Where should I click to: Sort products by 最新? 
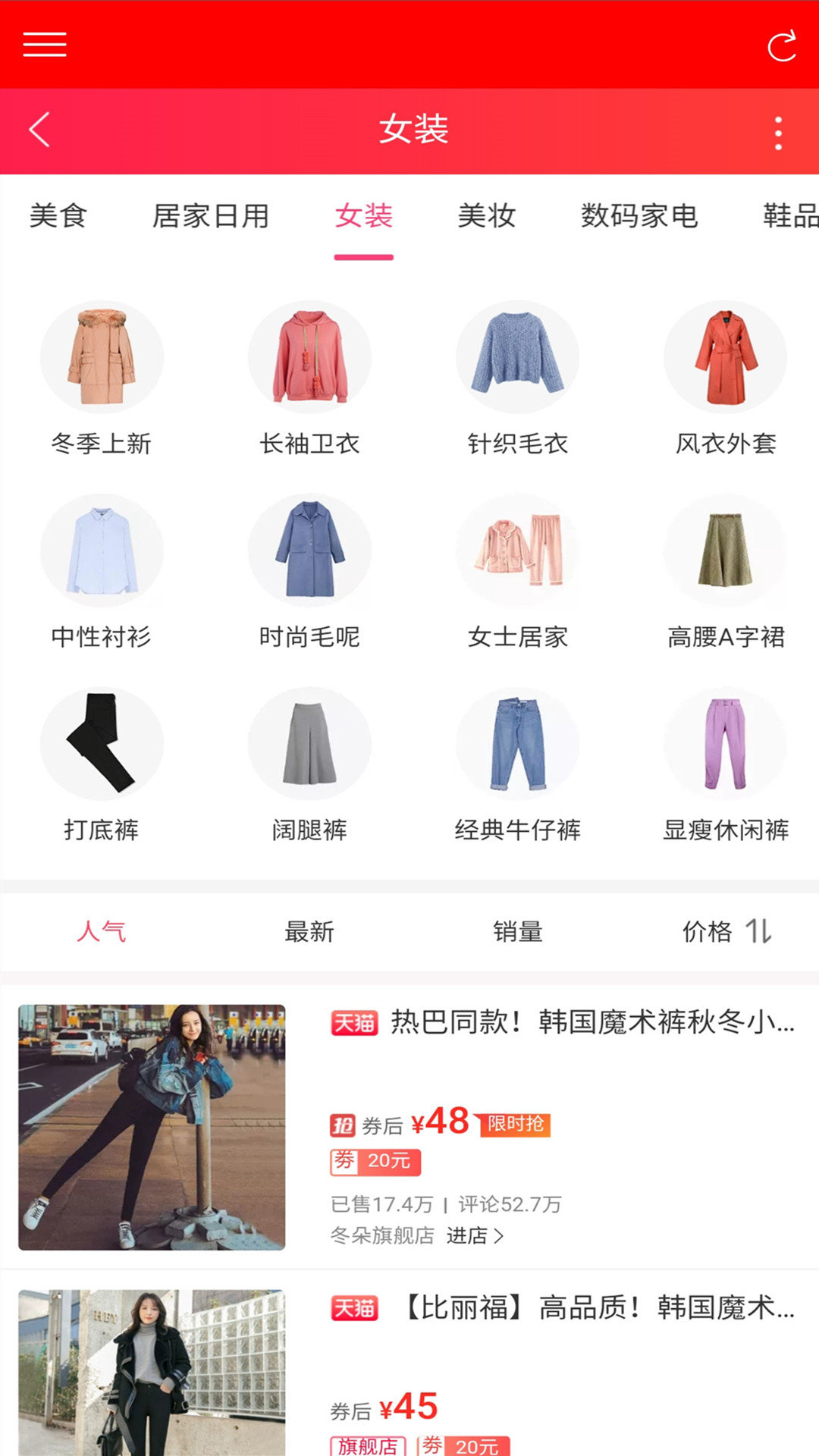309,931
